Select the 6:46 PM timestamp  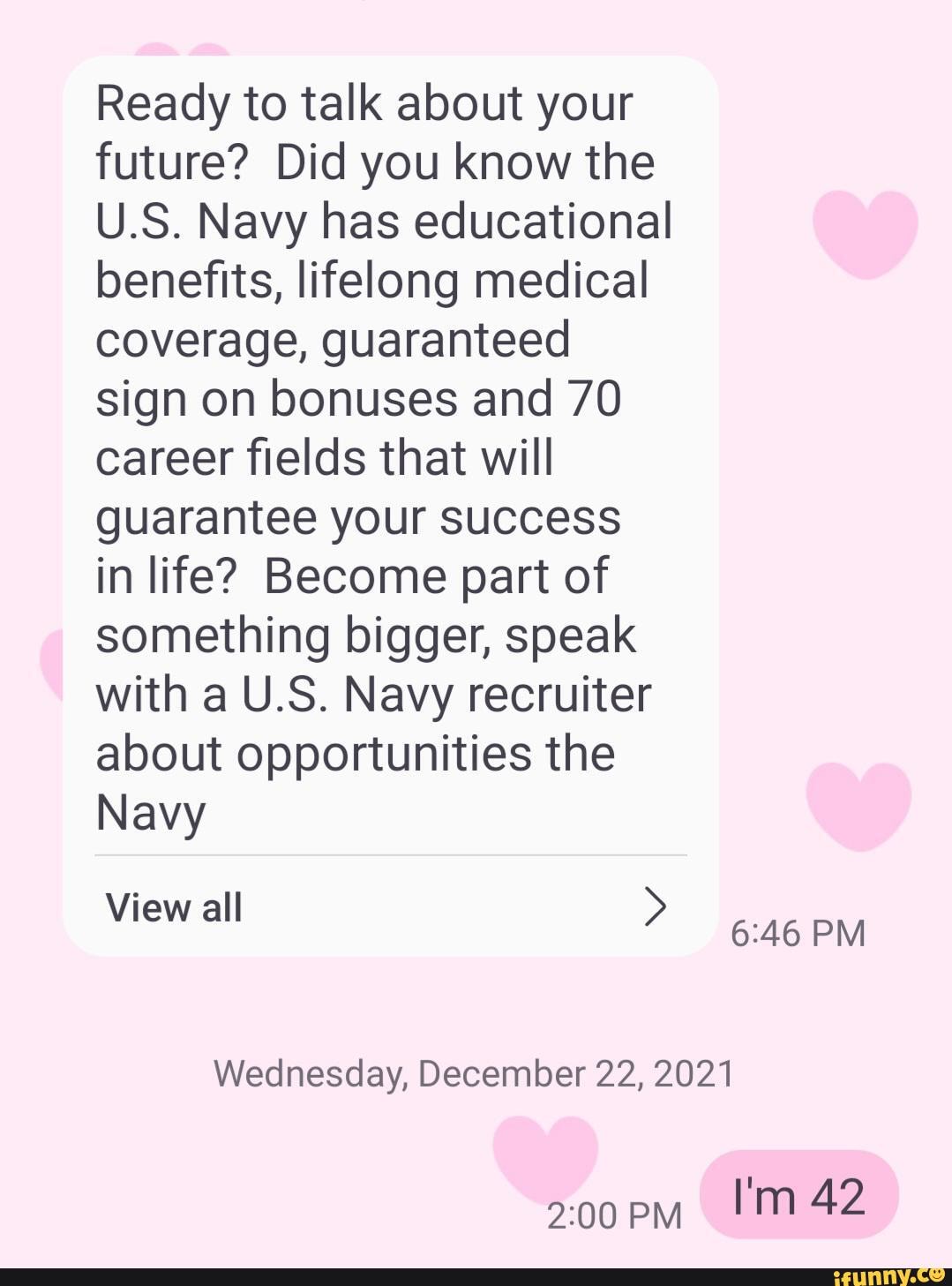pyautogui.click(x=798, y=934)
